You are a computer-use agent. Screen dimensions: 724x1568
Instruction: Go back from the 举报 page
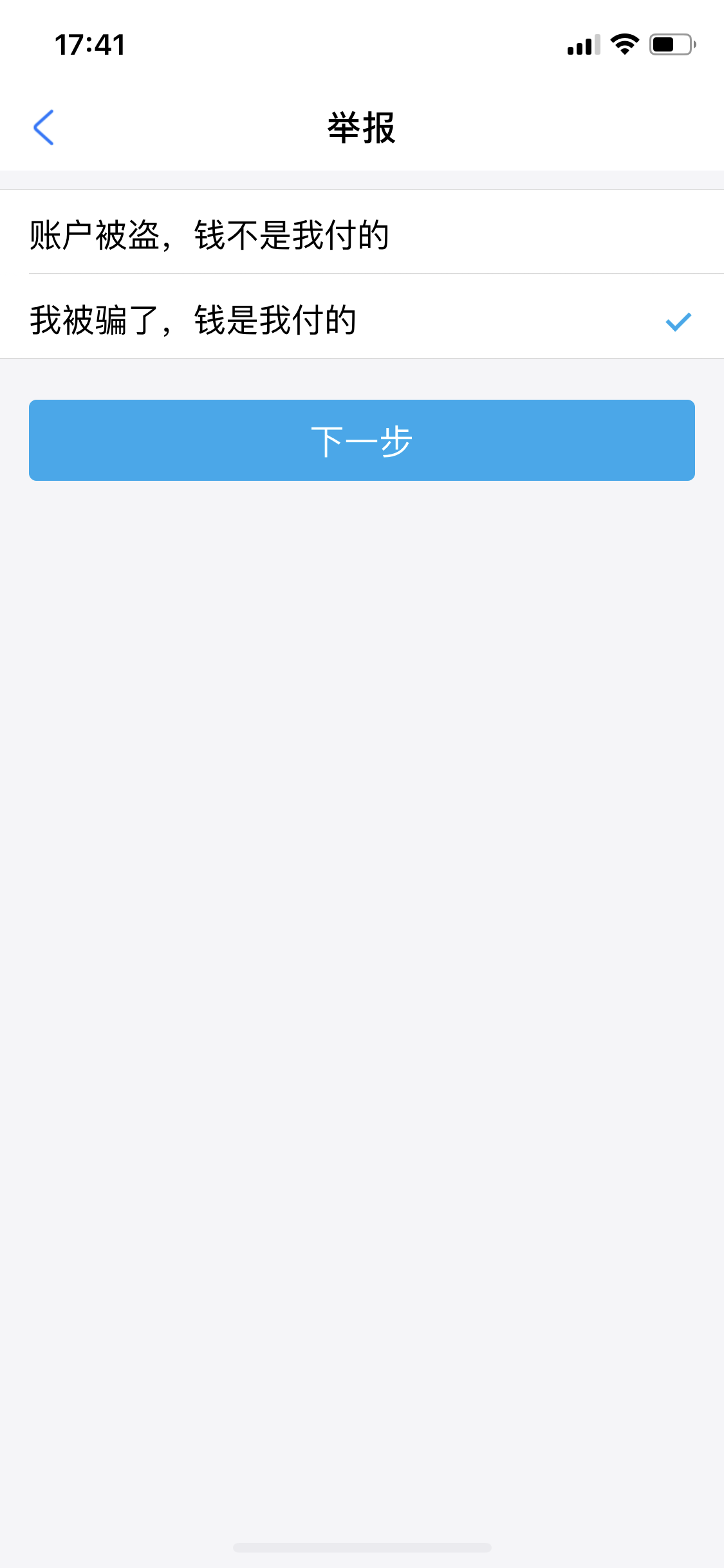(x=44, y=127)
